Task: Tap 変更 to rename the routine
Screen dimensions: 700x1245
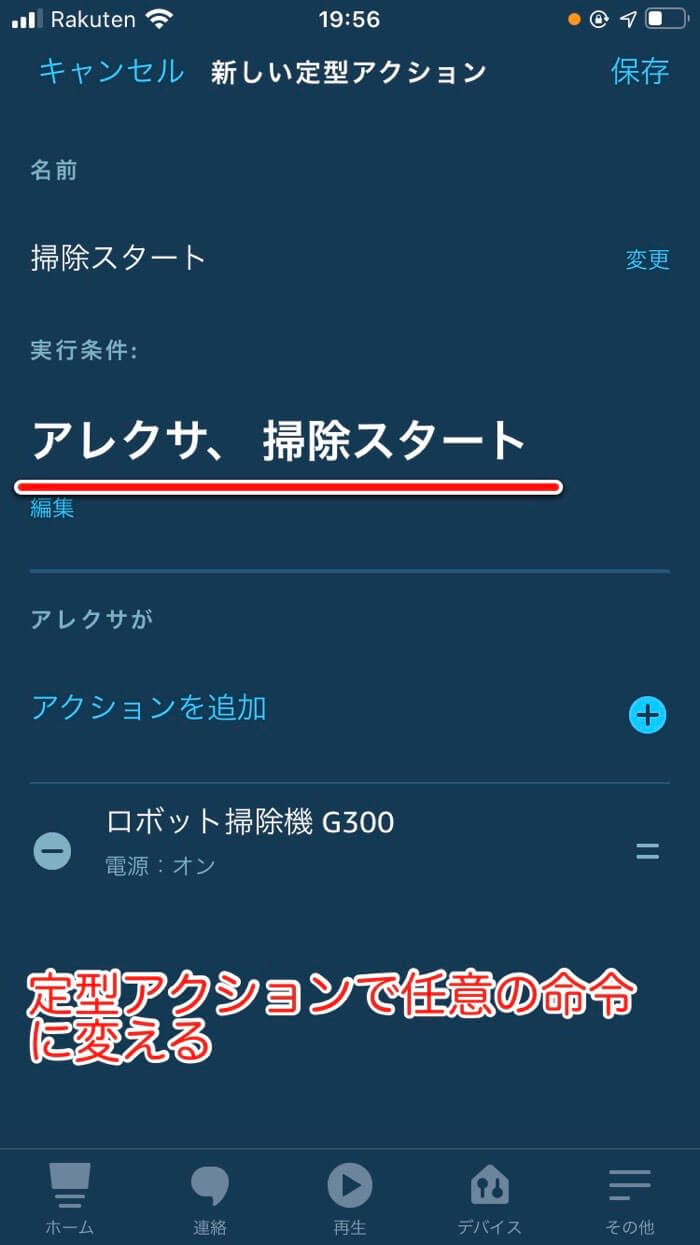Action: coord(647,259)
